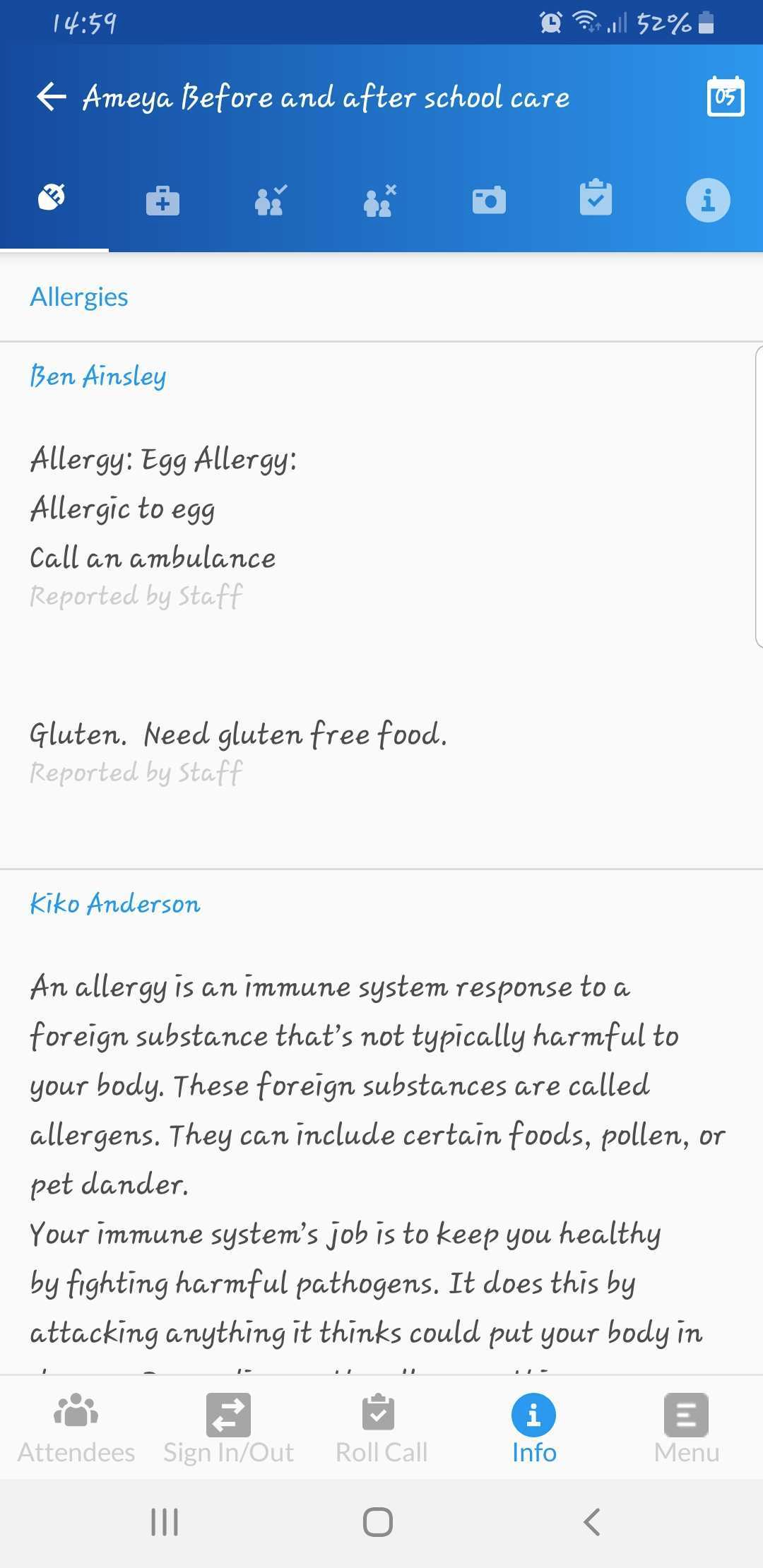Open the information circle tab

click(x=707, y=200)
